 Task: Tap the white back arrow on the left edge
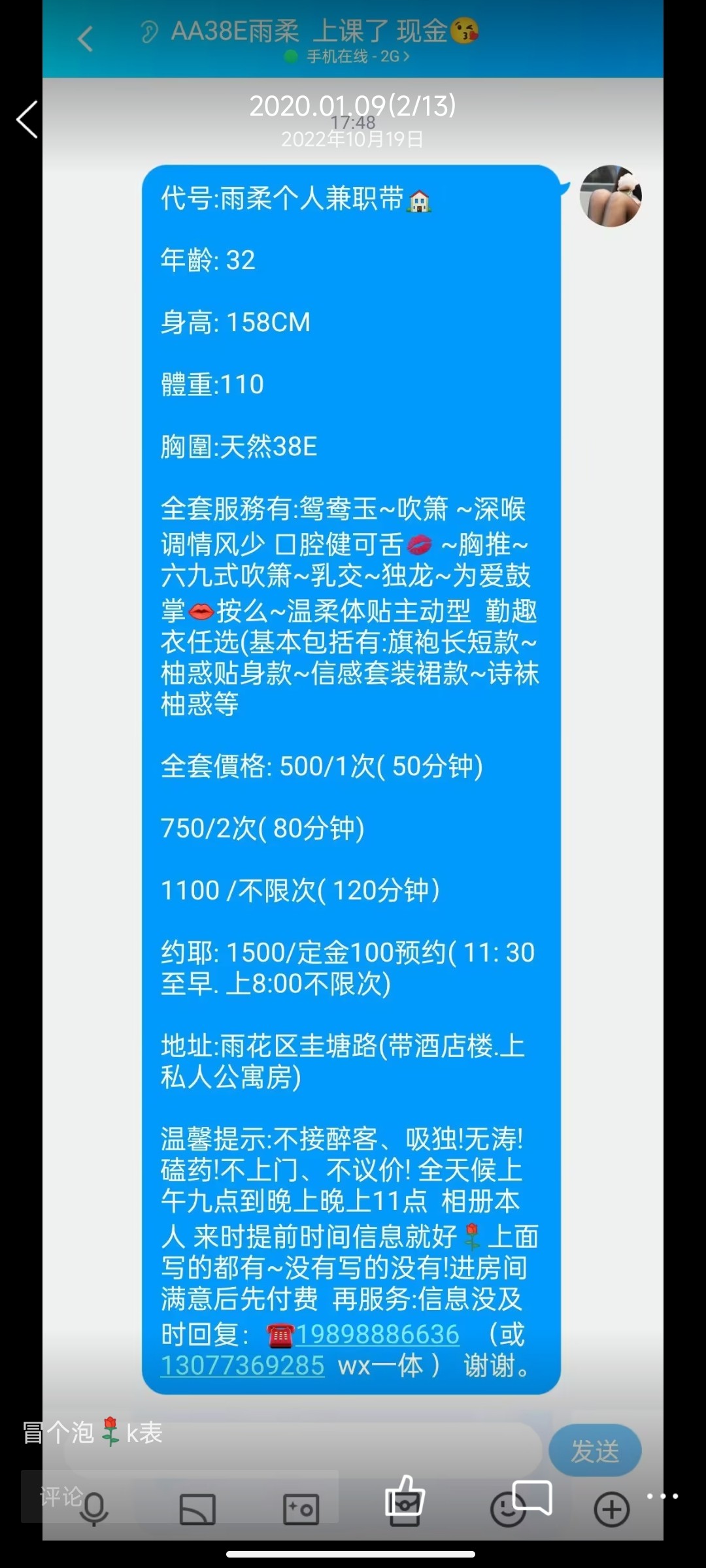[26, 120]
